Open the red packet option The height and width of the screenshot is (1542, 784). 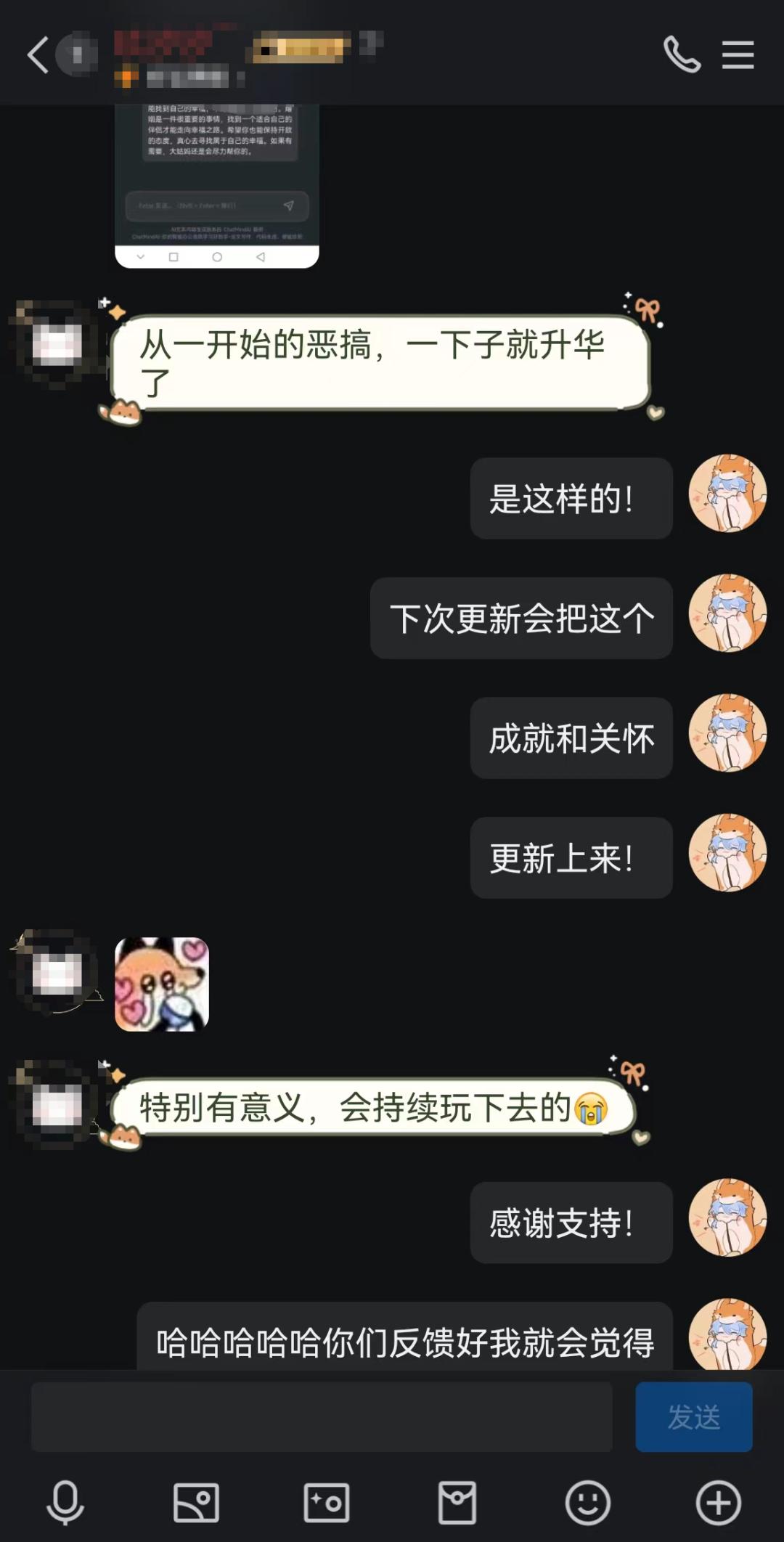pyautogui.click(x=457, y=1502)
